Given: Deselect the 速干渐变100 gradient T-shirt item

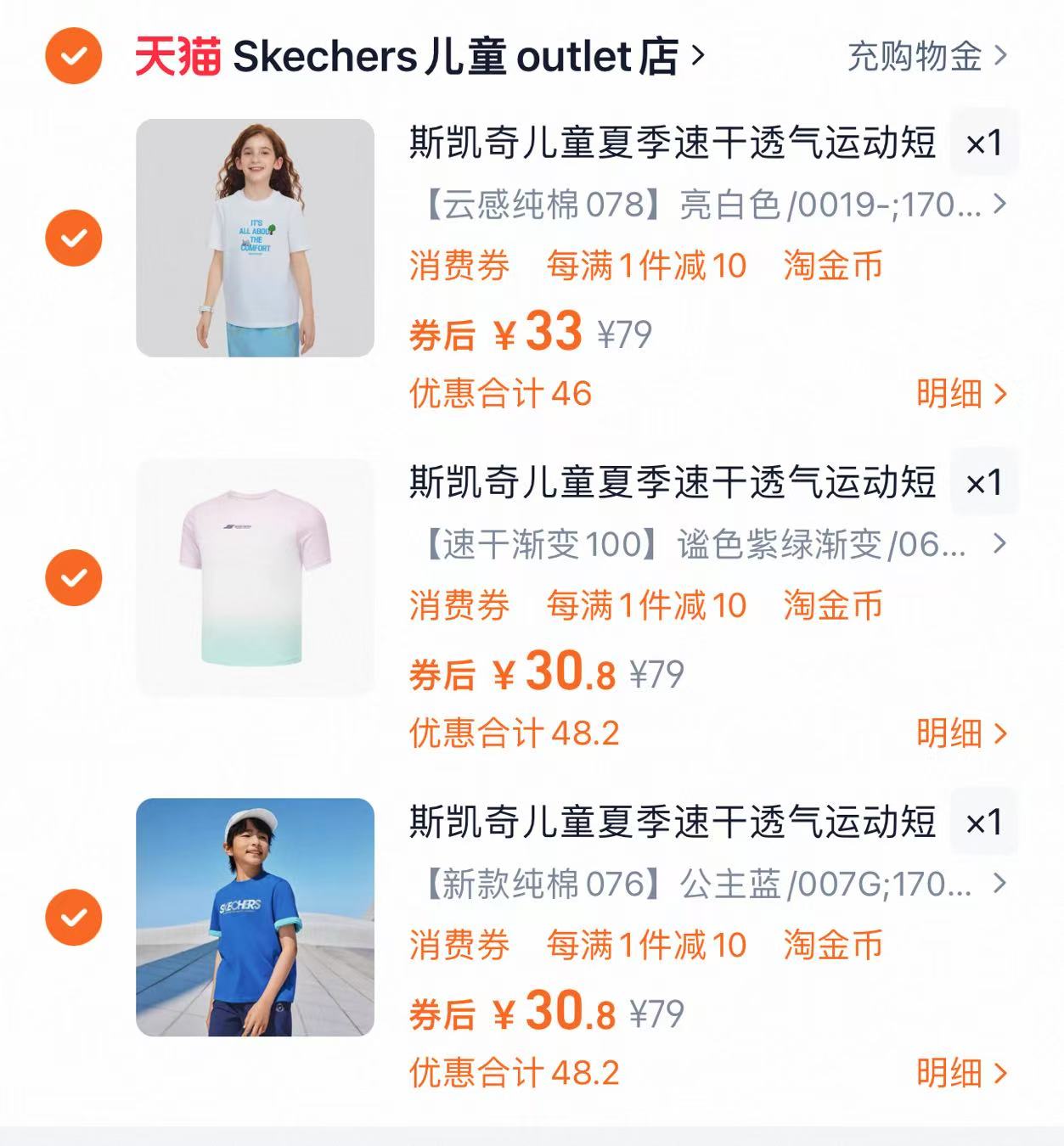Looking at the screenshot, I should click(x=74, y=577).
